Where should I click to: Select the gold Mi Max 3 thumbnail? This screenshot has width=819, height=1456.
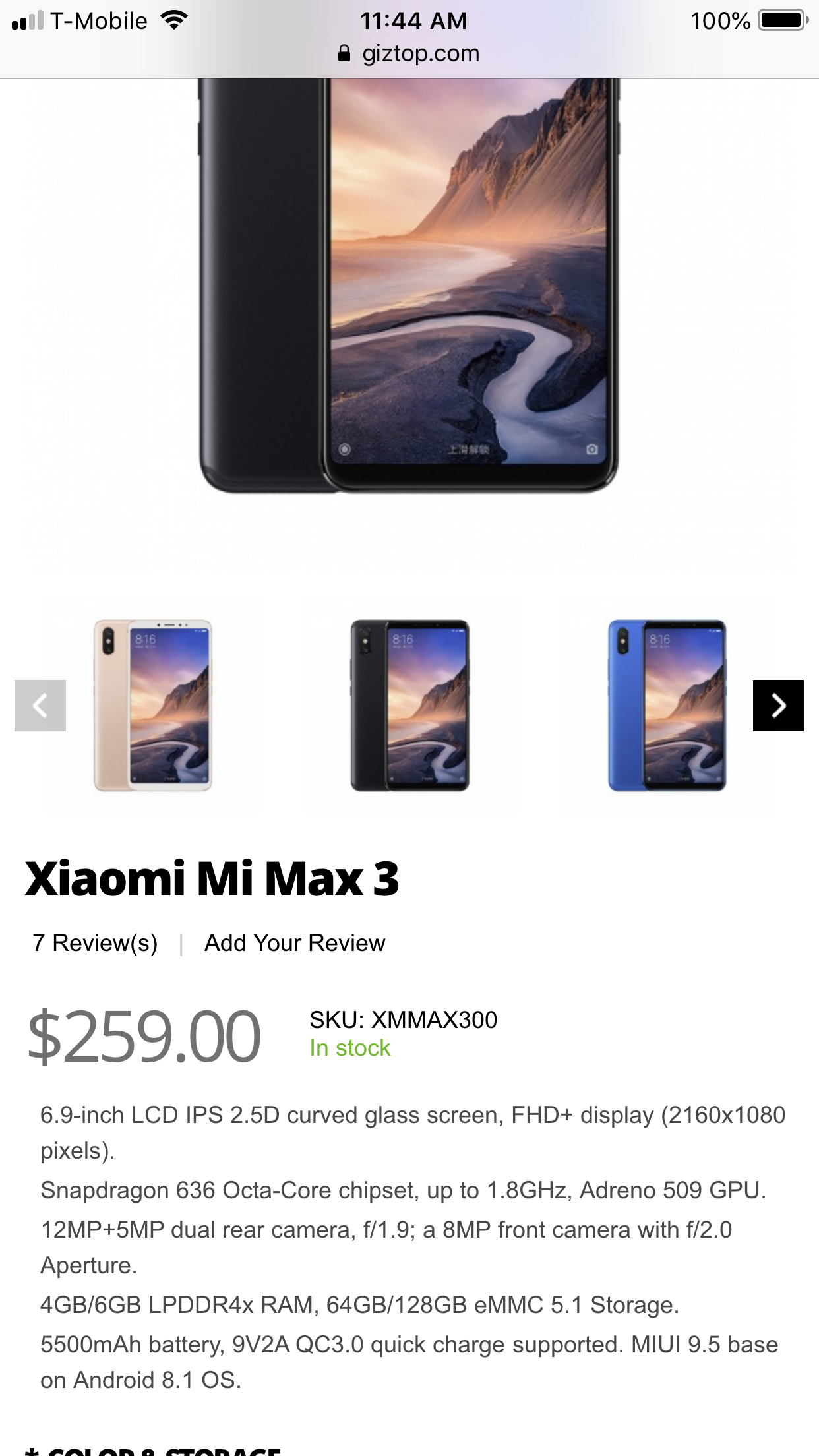click(x=153, y=705)
